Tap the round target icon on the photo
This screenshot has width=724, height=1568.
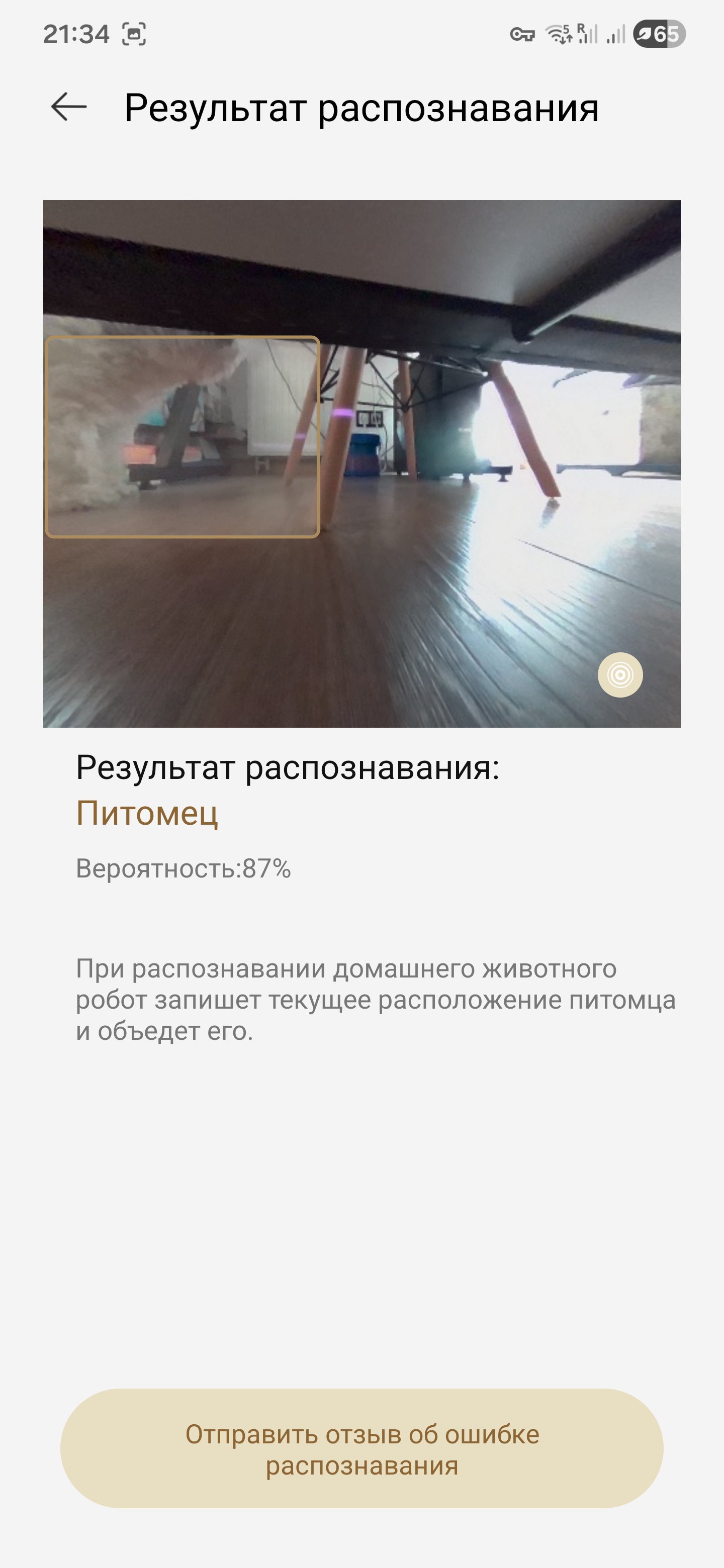point(620,674)
